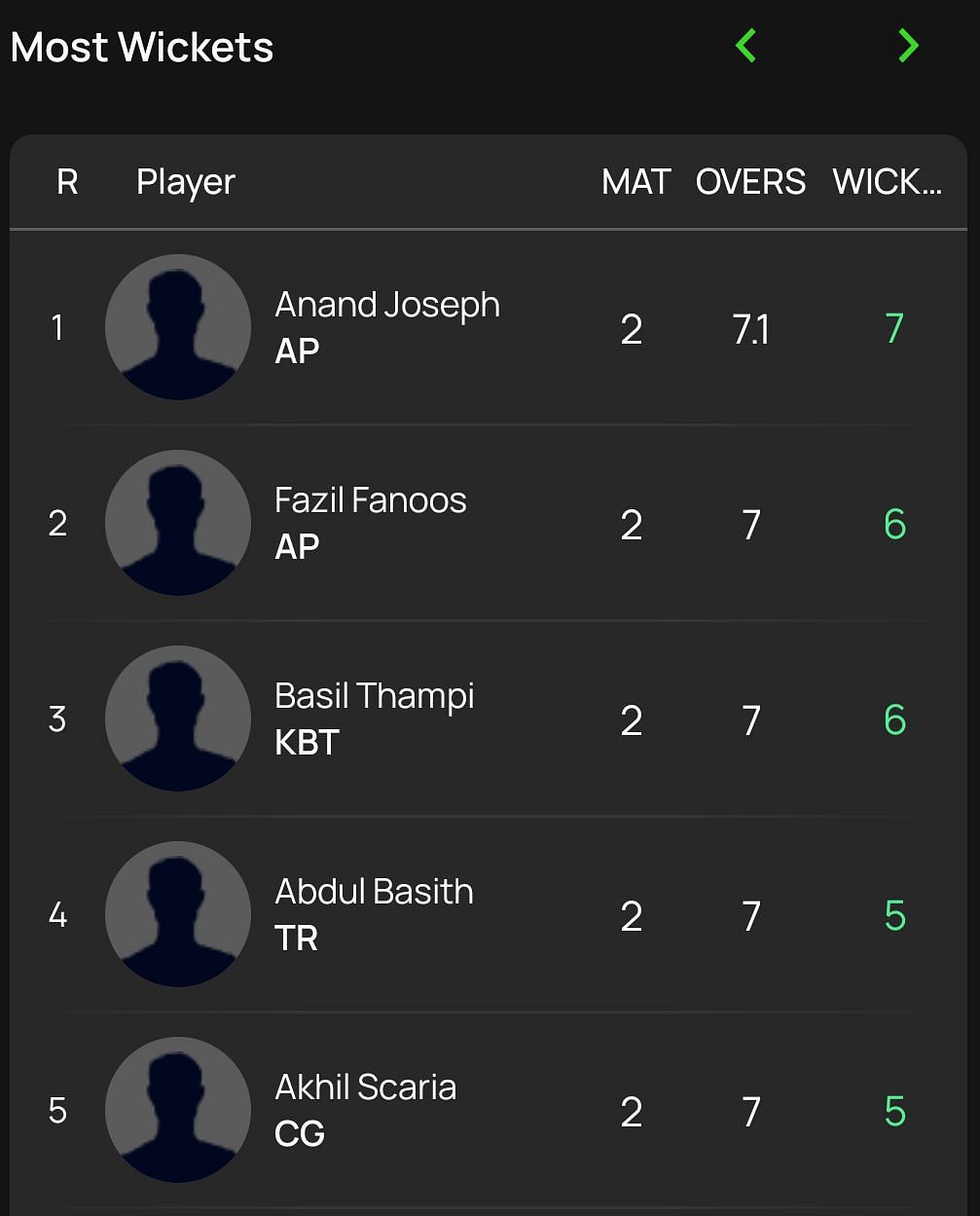Open Abdul Basith's player row

click(x=374, y=914)
